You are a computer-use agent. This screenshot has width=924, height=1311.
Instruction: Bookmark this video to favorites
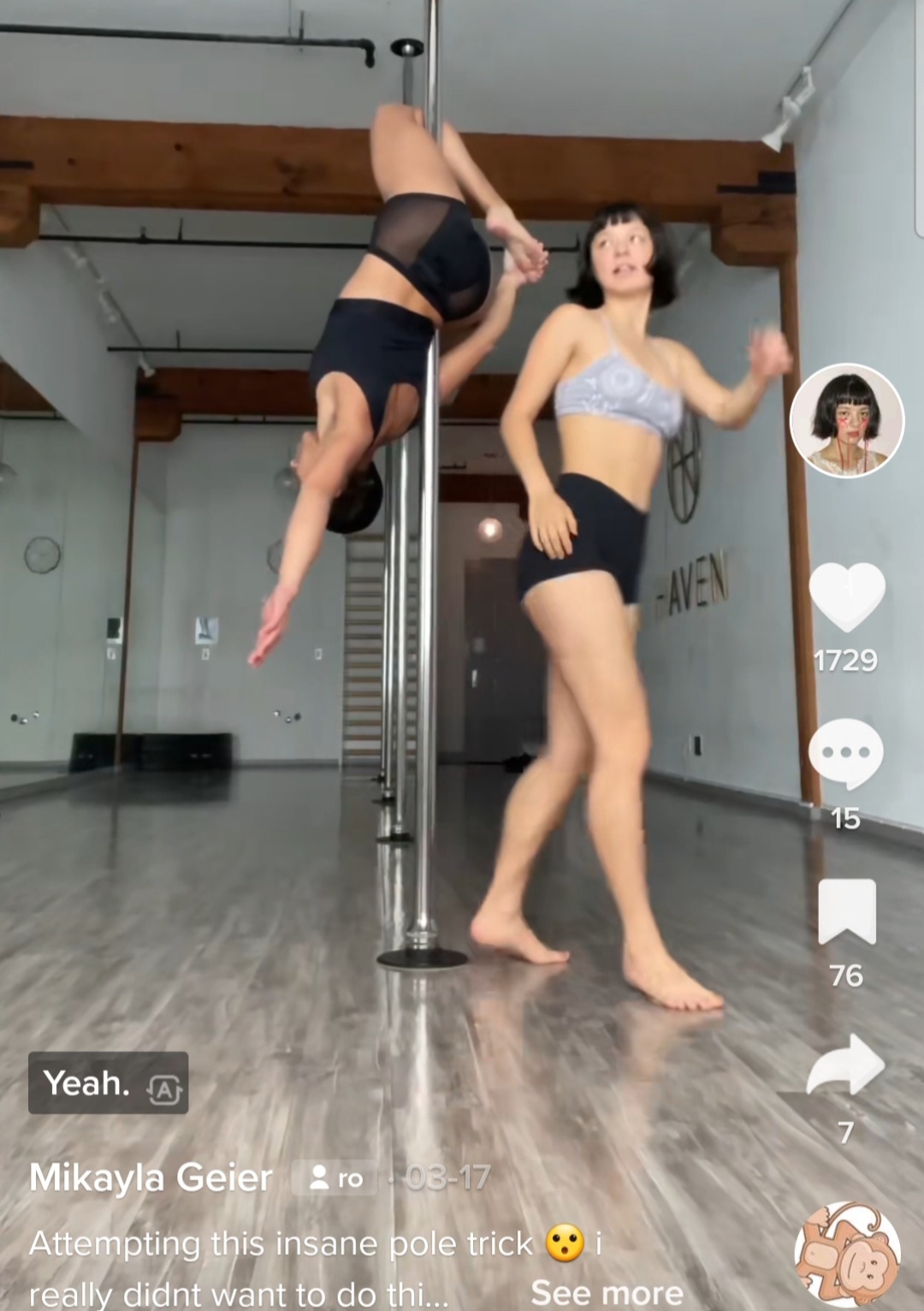point(846,911)
